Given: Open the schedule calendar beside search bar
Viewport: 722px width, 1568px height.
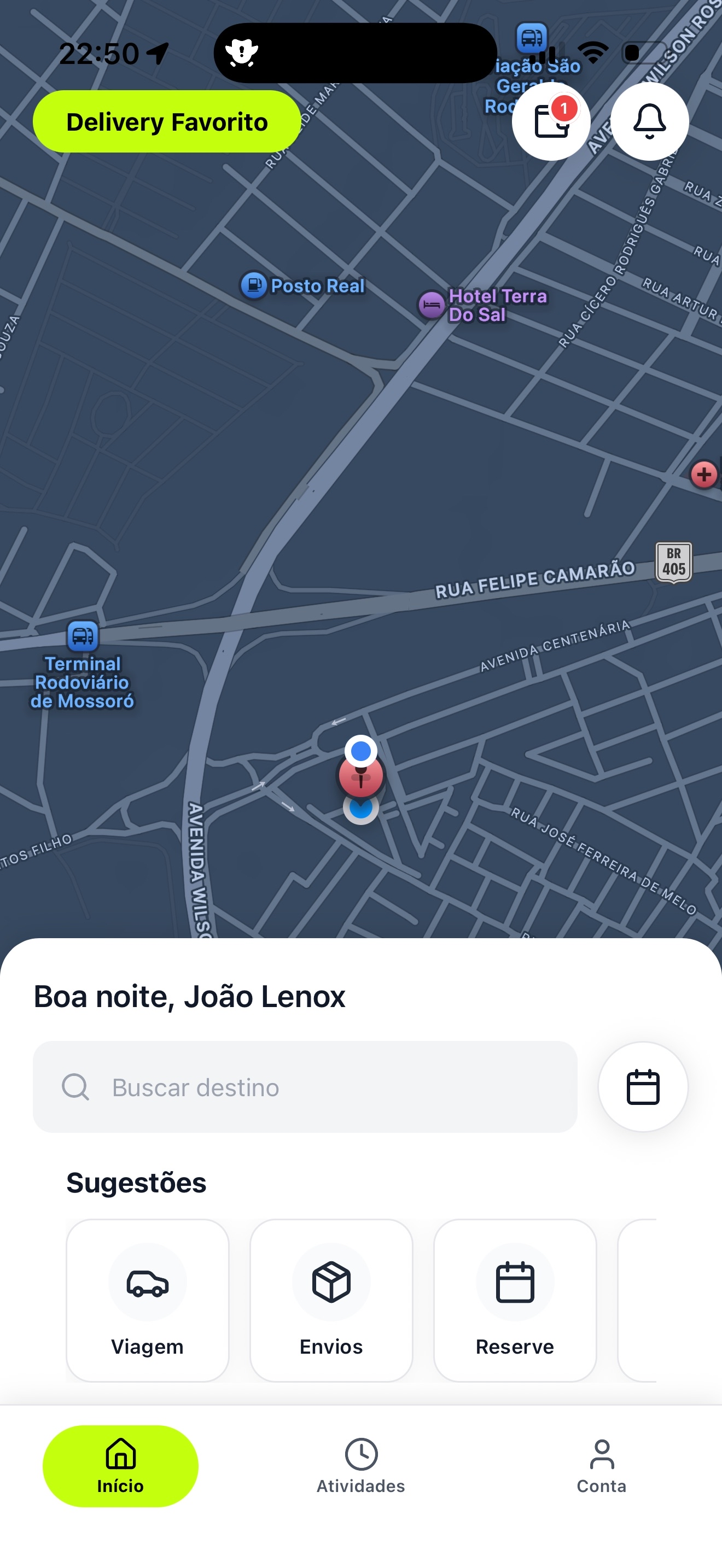Looking at the screenshot, I should tap(643, 1087).
